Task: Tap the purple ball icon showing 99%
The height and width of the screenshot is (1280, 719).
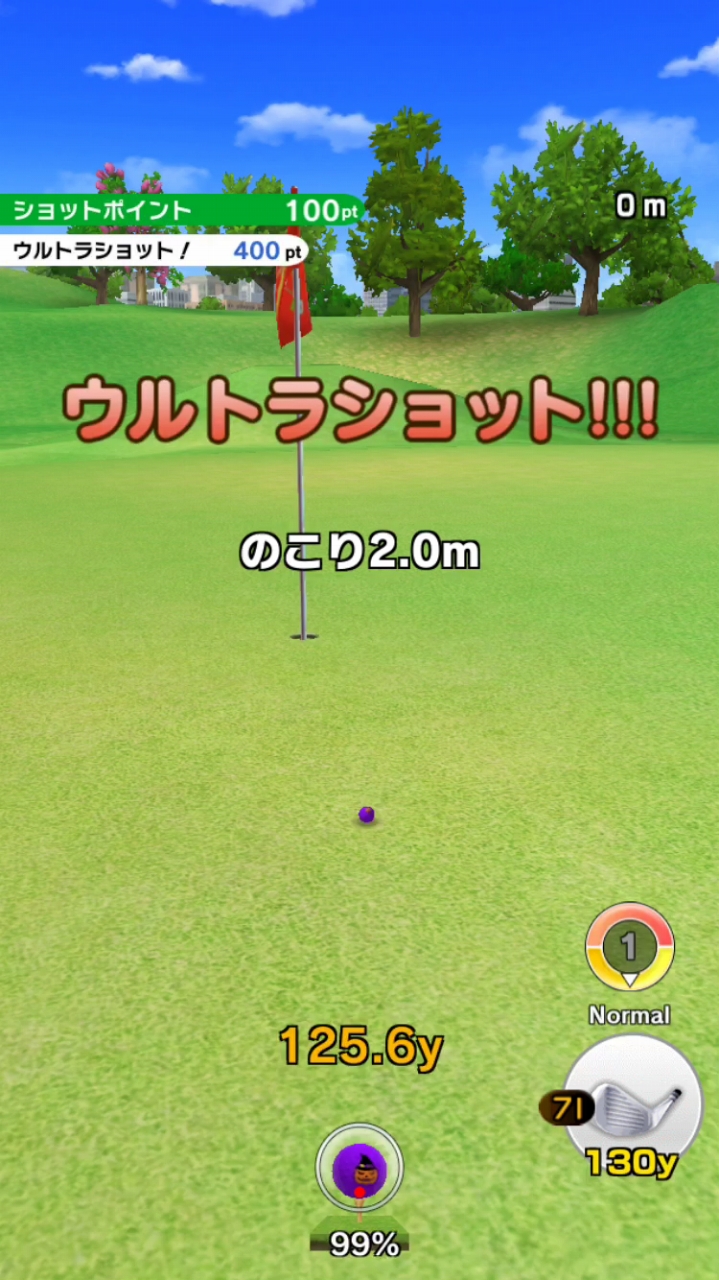Action: 359,1167
